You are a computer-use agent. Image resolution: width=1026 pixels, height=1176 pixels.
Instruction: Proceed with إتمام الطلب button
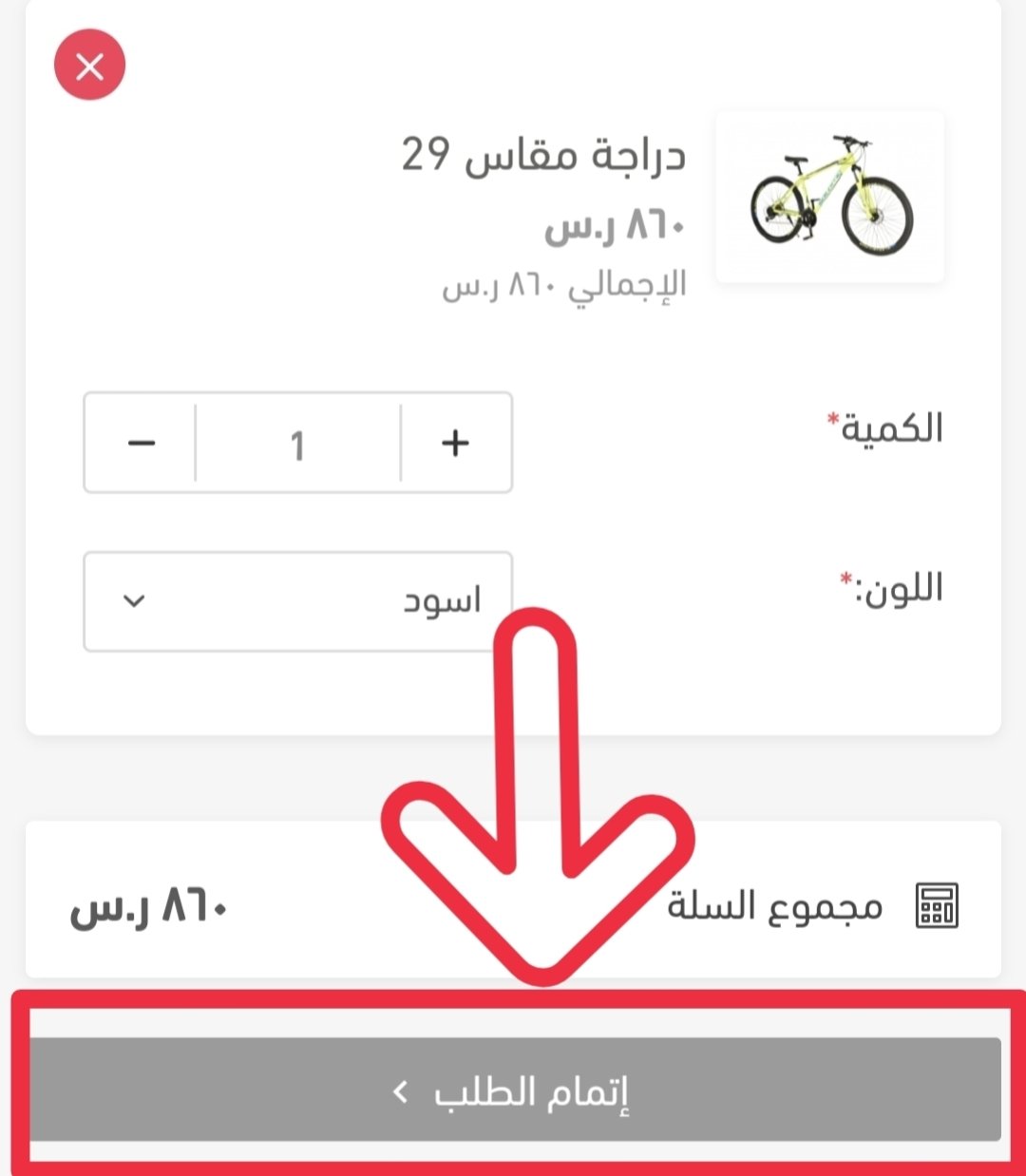514,1091
